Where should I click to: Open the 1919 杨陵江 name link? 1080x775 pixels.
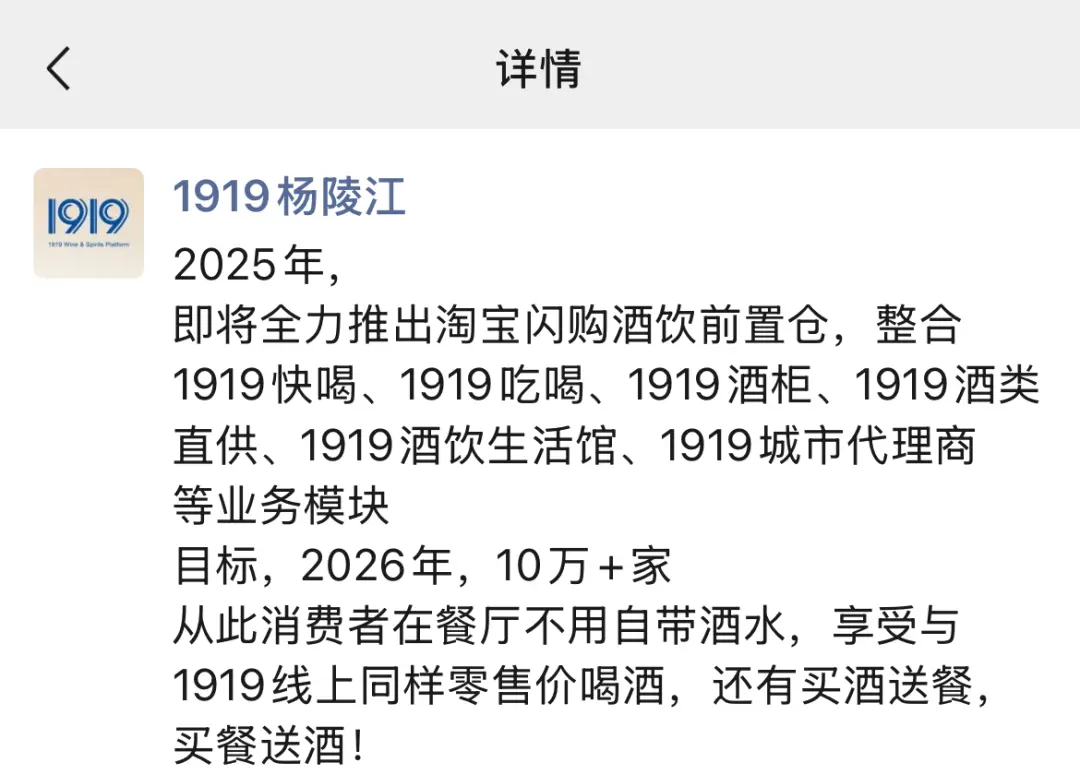click(x=290, y=196)
